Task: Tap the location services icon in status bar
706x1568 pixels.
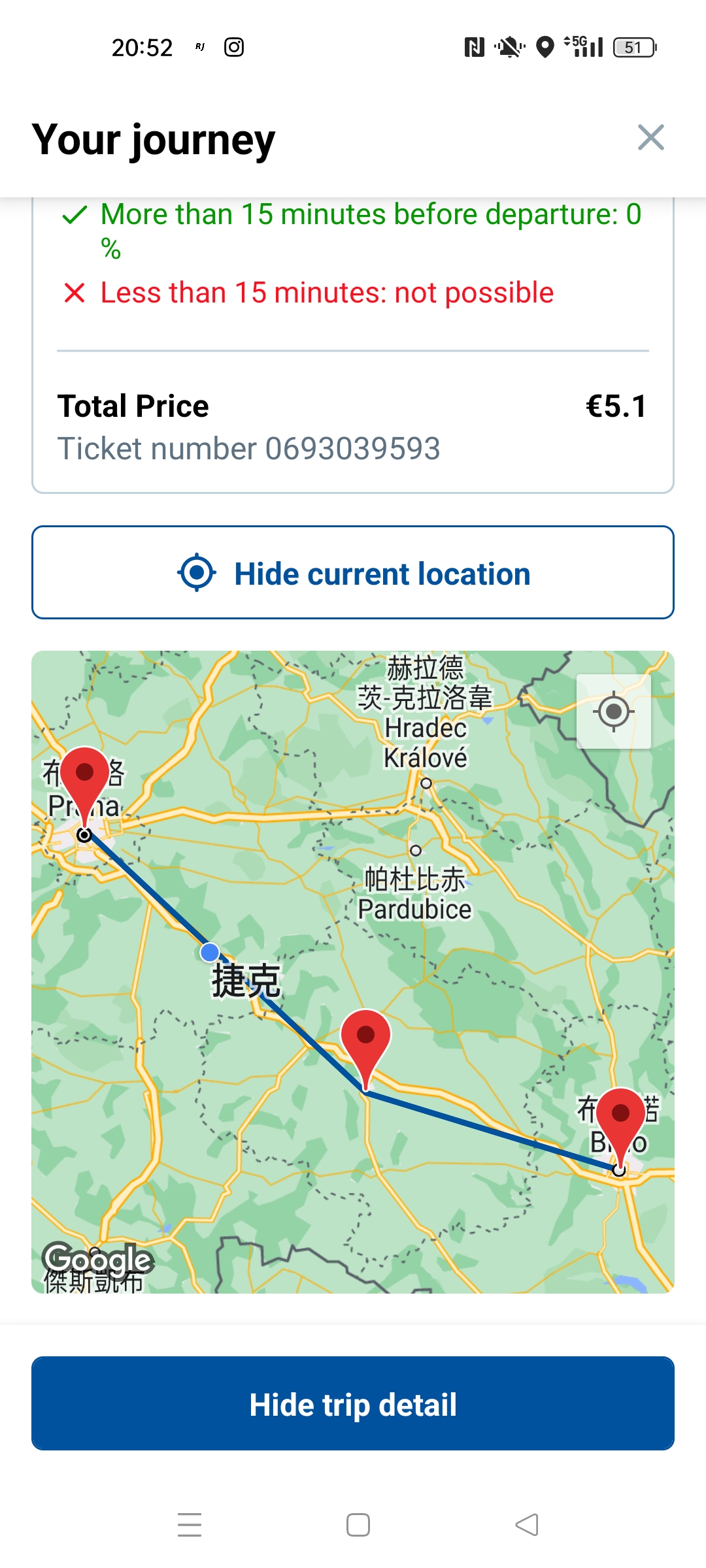Action: 545,46
